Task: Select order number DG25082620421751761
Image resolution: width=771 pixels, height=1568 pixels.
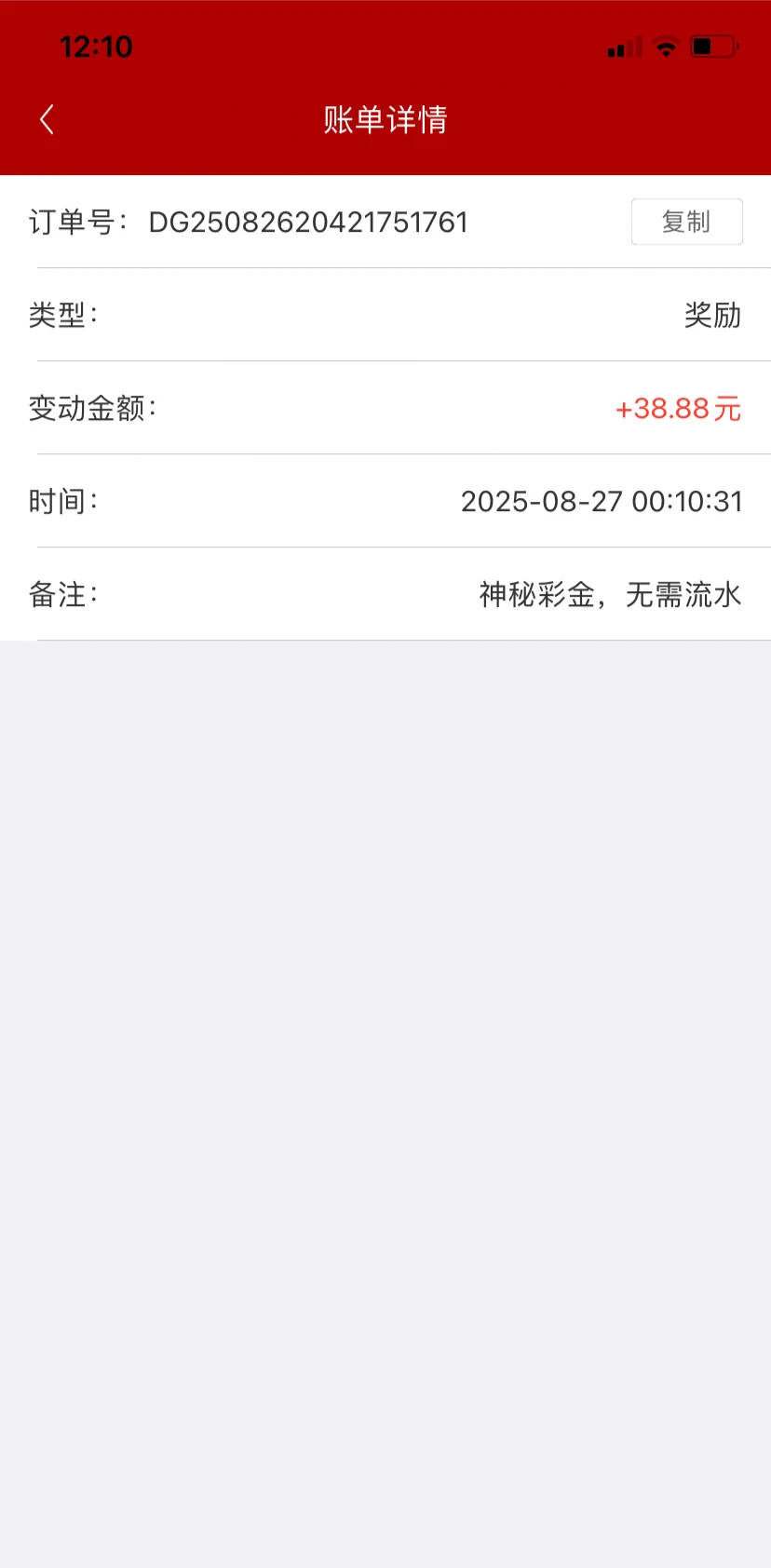Action: [308, 222]
